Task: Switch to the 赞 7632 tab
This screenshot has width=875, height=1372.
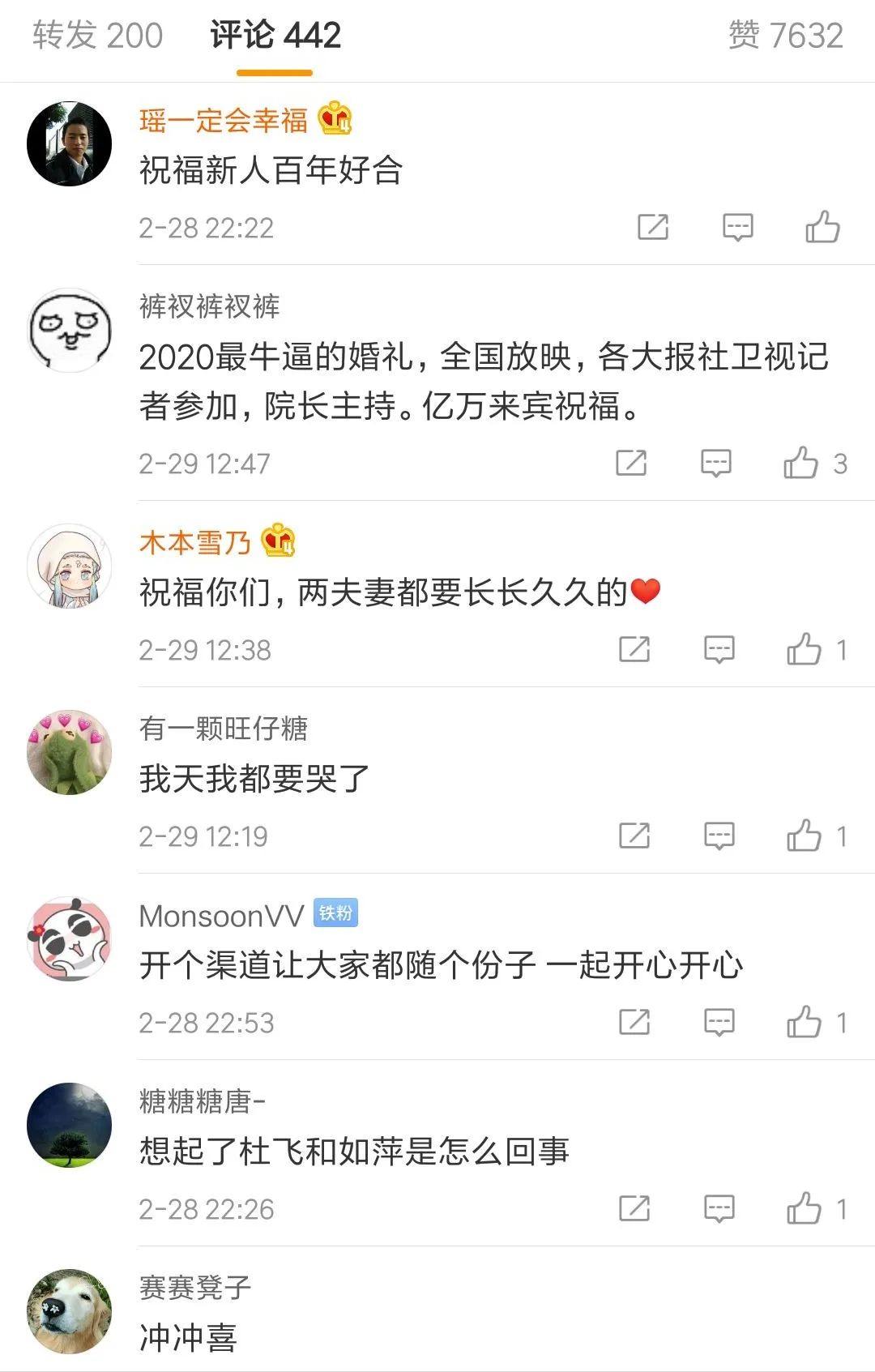Action: coord(785,36)
